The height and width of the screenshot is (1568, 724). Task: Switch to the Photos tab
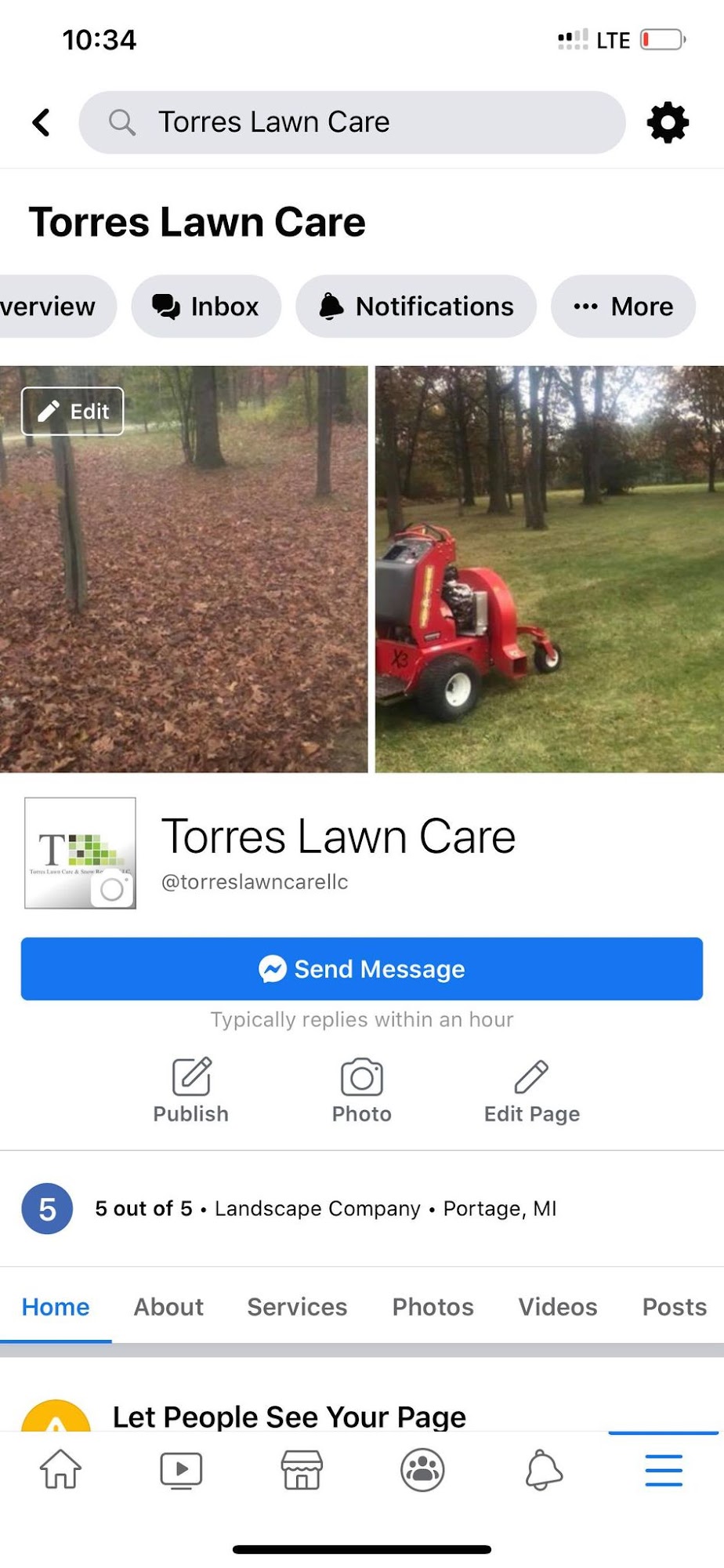(433, 1307)
